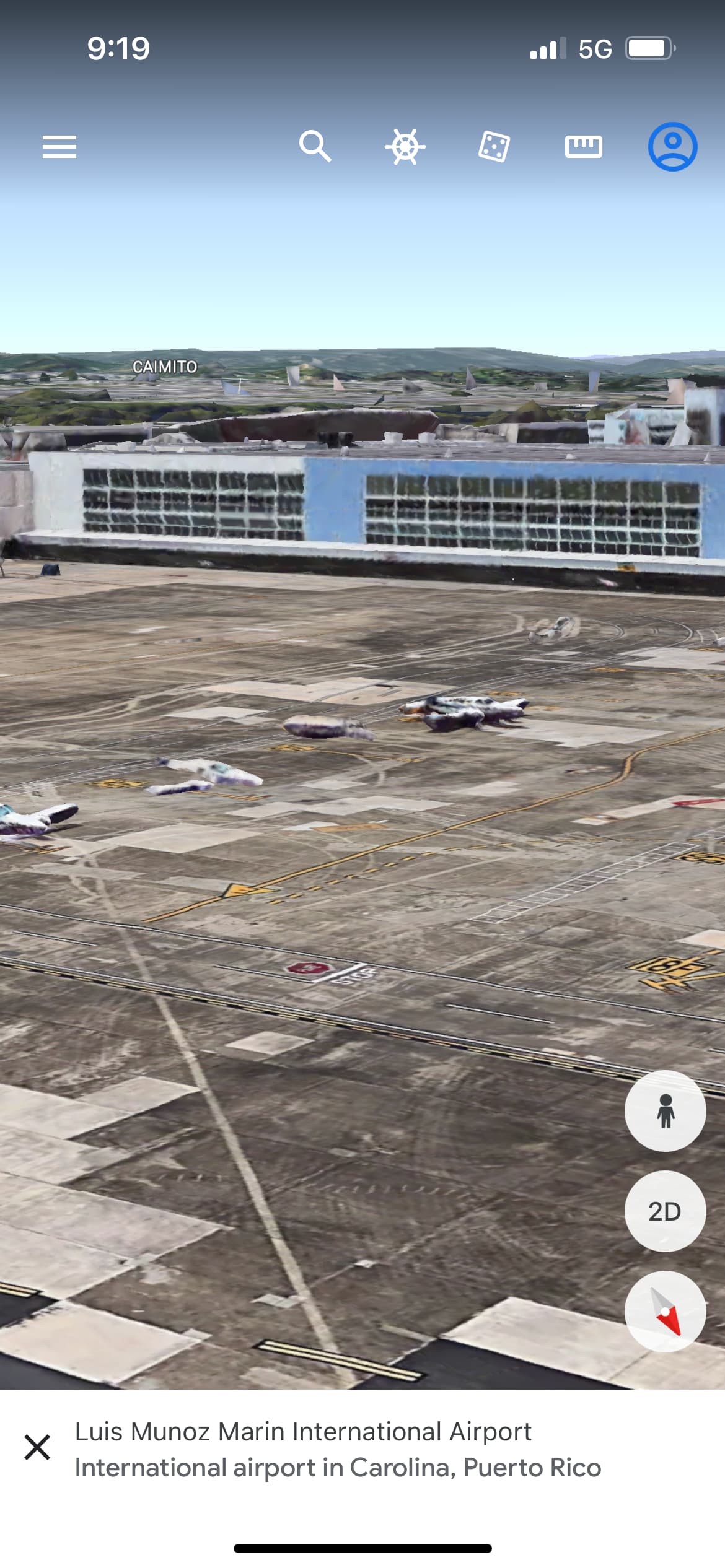The image size is (725, 1568).
Task: Open the search magnifier
Action: point(315,147)
